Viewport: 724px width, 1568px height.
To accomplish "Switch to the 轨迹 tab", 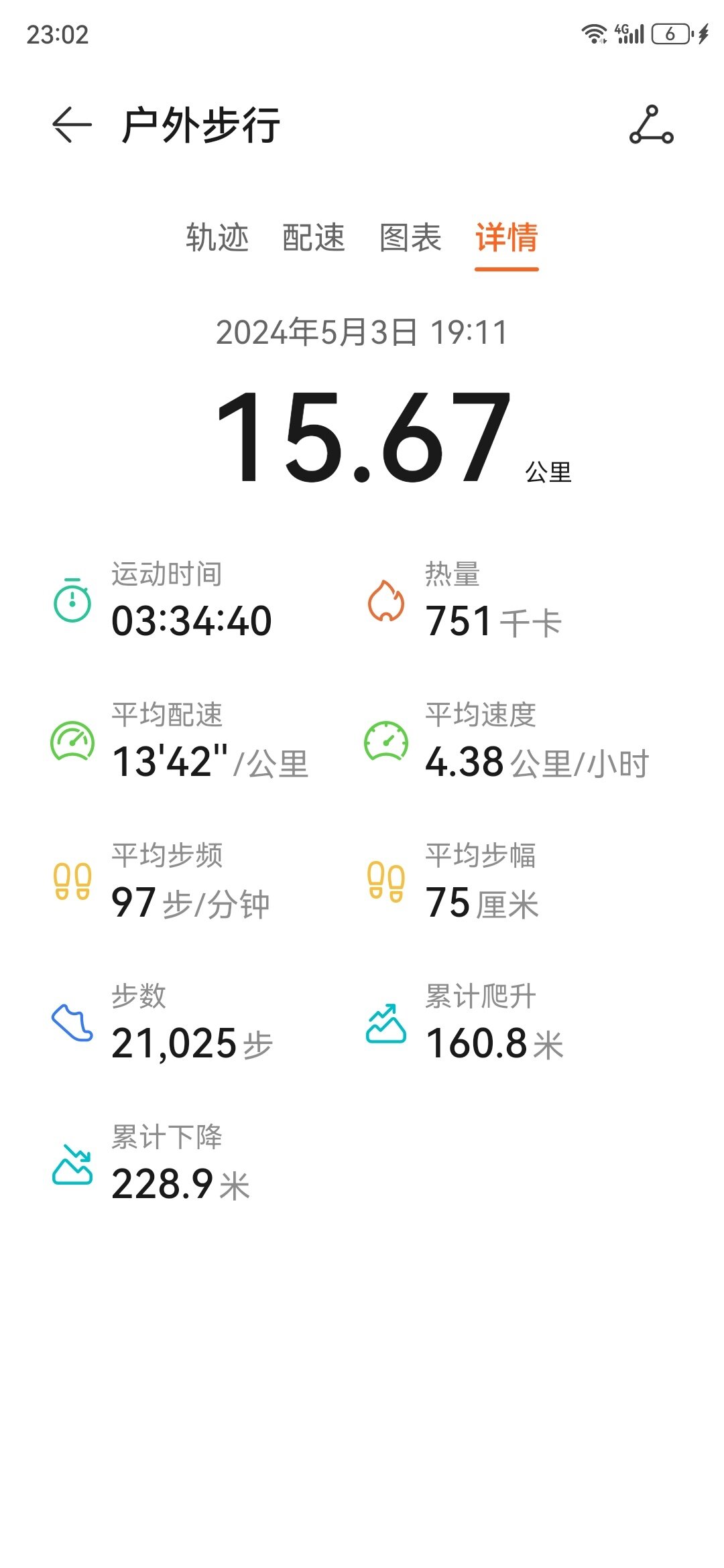I will [217, 237].
